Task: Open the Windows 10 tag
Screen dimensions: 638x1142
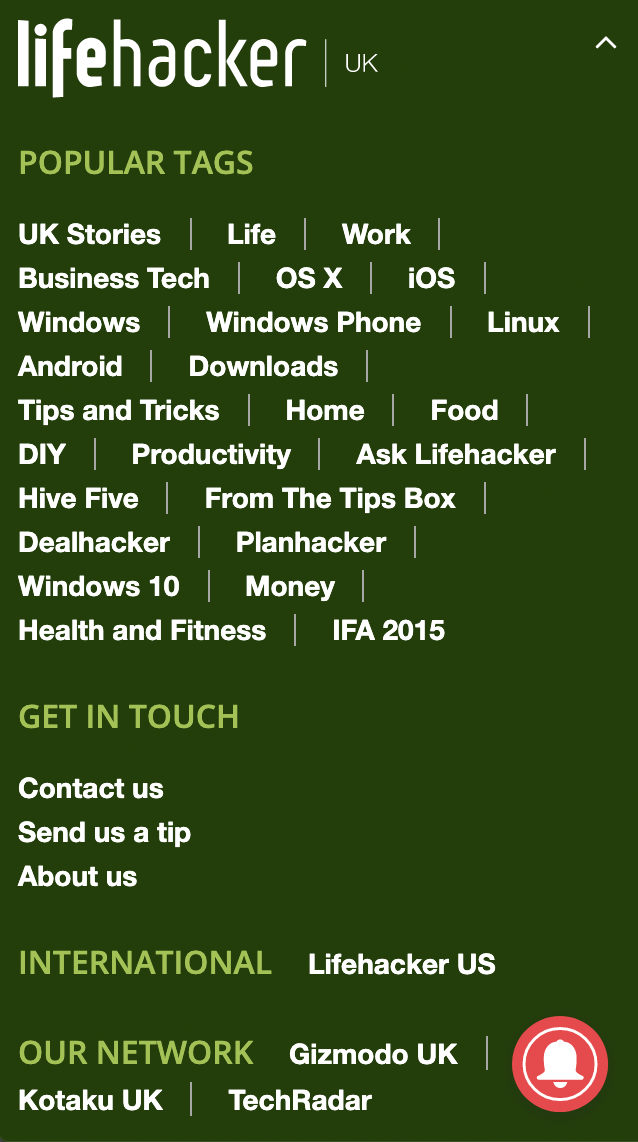Action: (x=99, y=586)
